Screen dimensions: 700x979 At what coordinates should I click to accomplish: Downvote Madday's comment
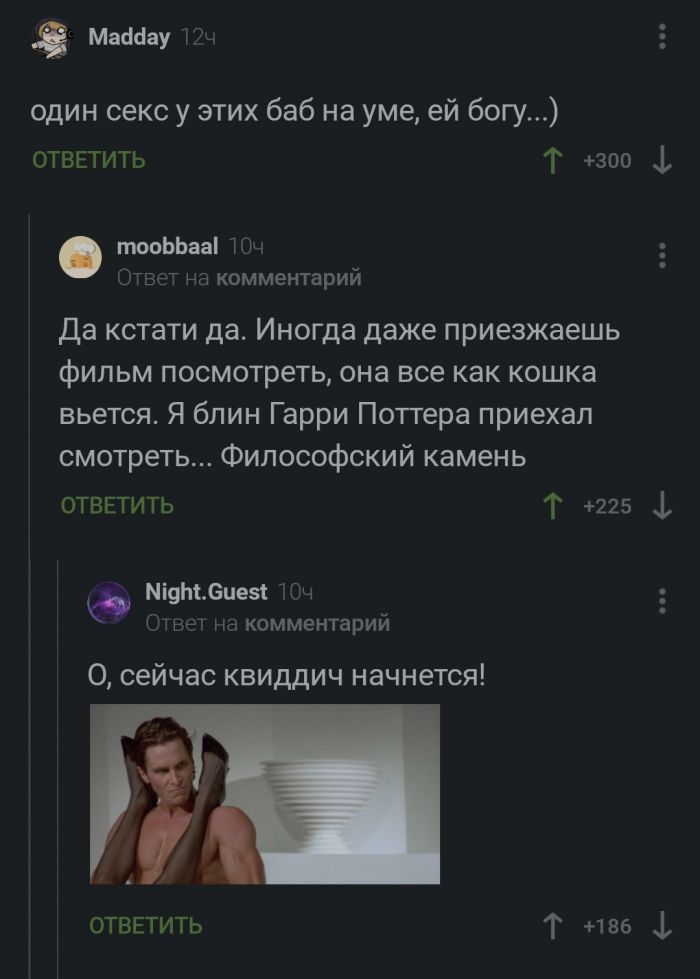click(661, 160)
